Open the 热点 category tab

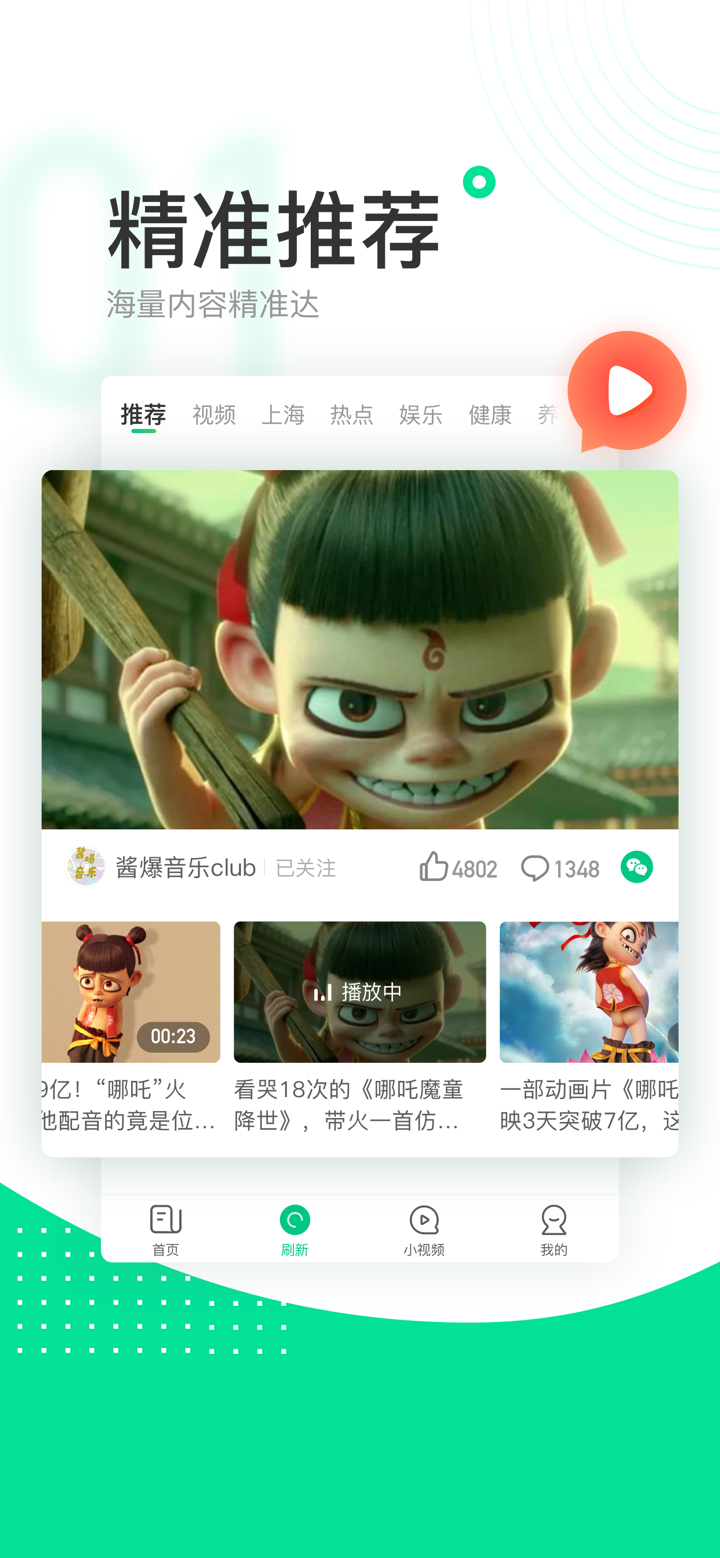(x=351, y=414)
